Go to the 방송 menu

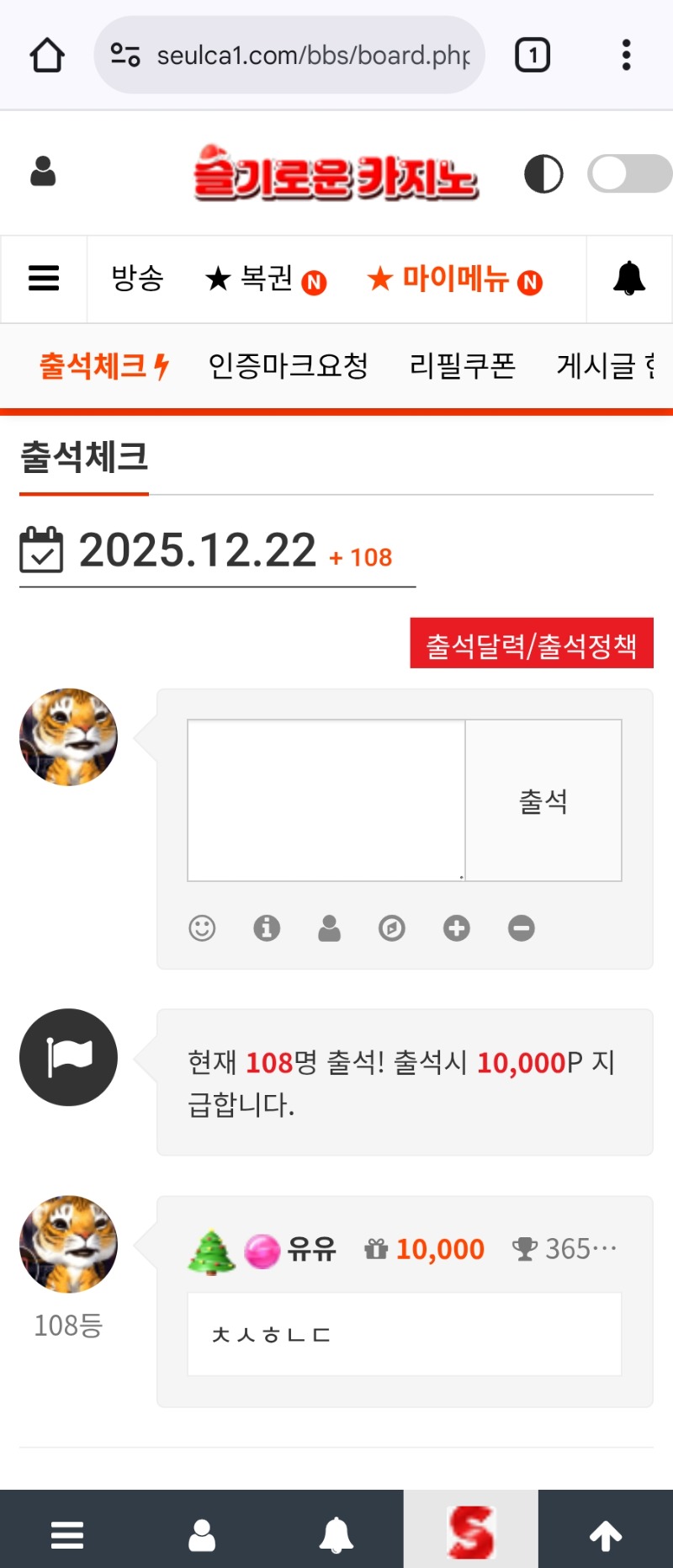click(137, 279)
